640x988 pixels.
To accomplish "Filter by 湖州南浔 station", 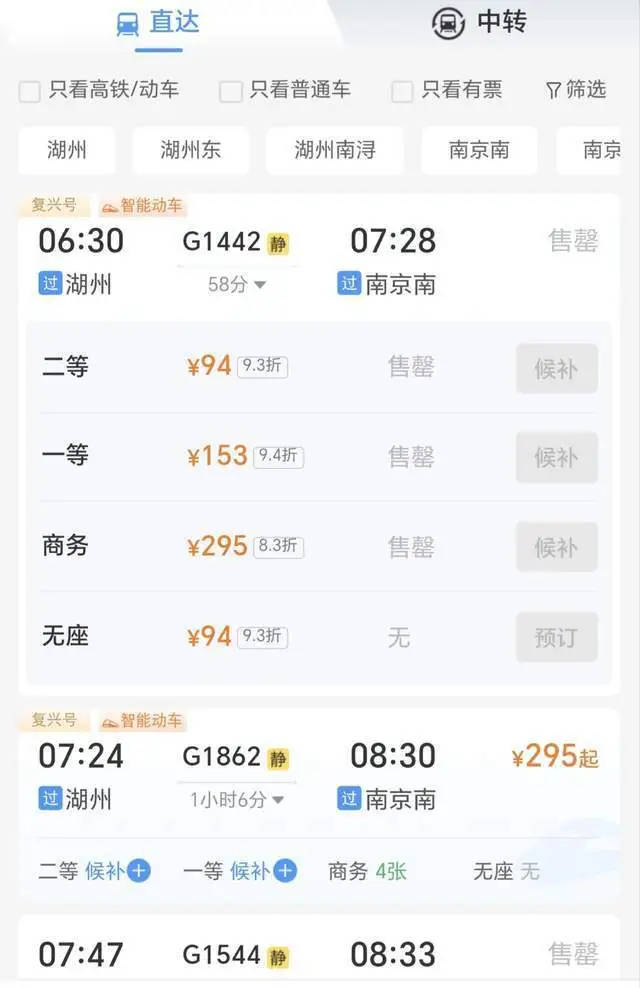I will coord(335,150).
